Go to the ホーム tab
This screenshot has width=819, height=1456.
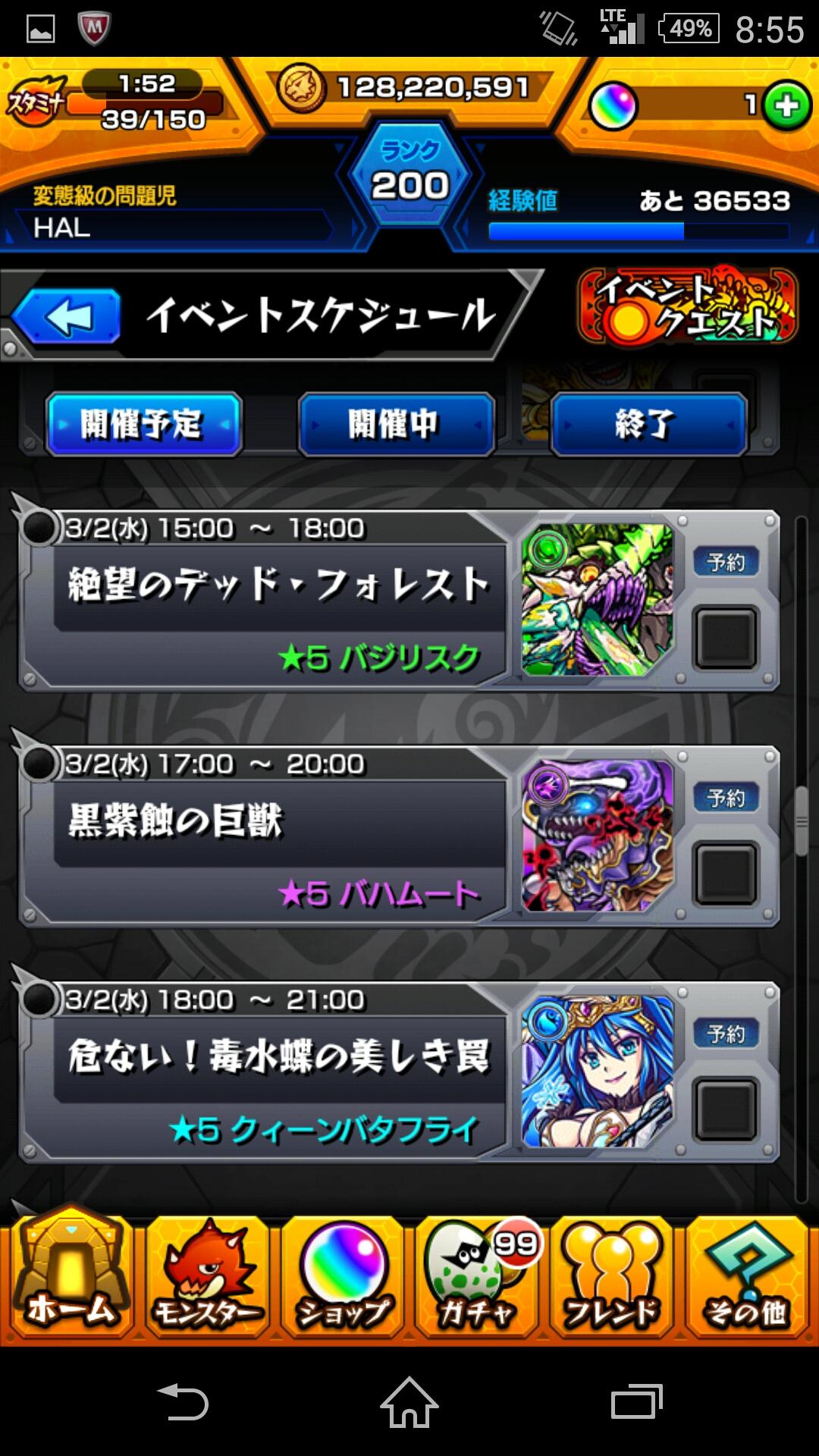69,1276
